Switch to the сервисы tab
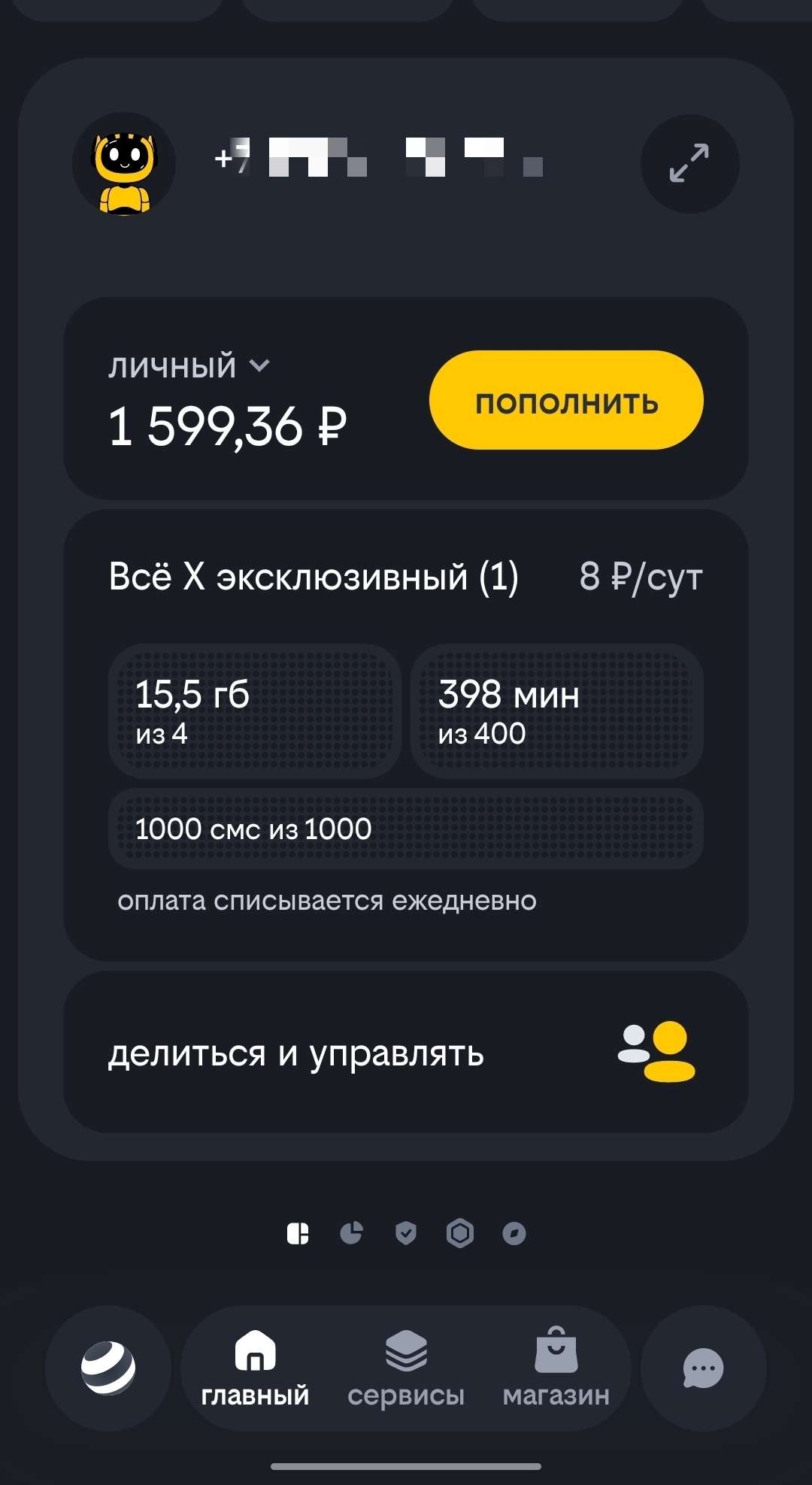Viewport: 812px width, 1485px height. (x=406, y=1368)
